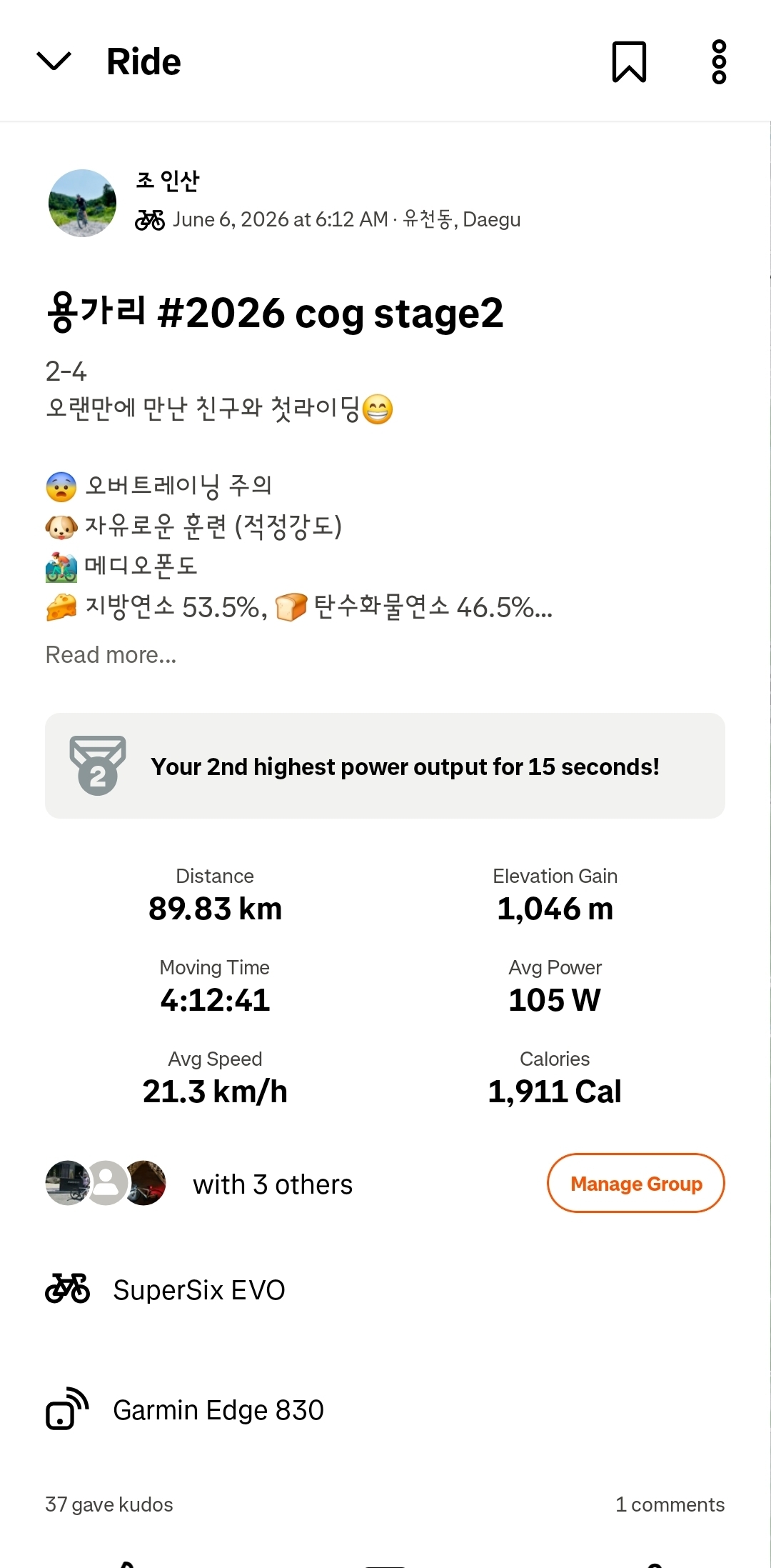The width and height of the screenshot is (771, 1568).
Task: View the 2nd highest power output achievement
Action: pyautogui.click(x=385, y=766)
